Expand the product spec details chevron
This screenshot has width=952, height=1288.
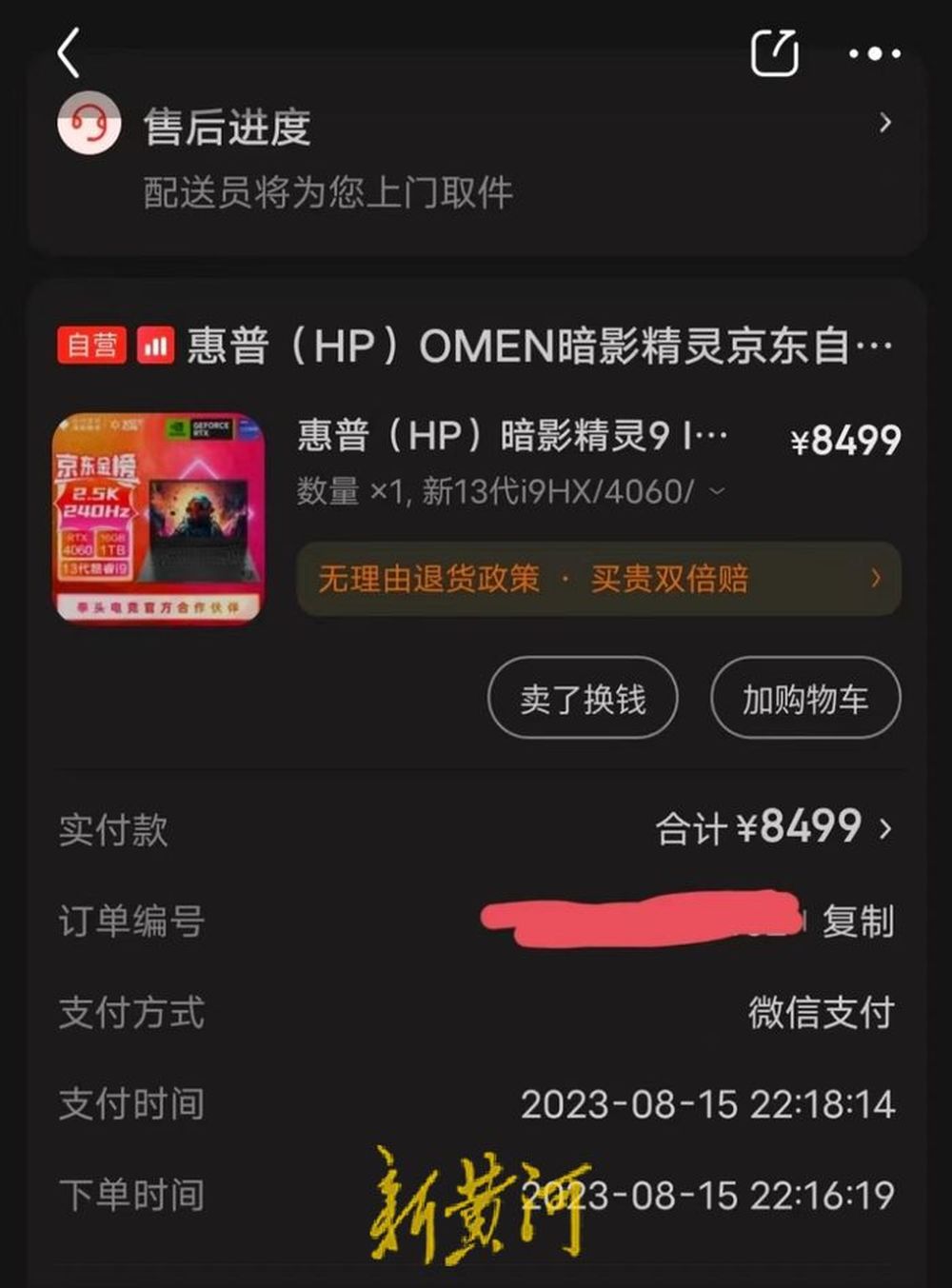(x=718, y=491)
